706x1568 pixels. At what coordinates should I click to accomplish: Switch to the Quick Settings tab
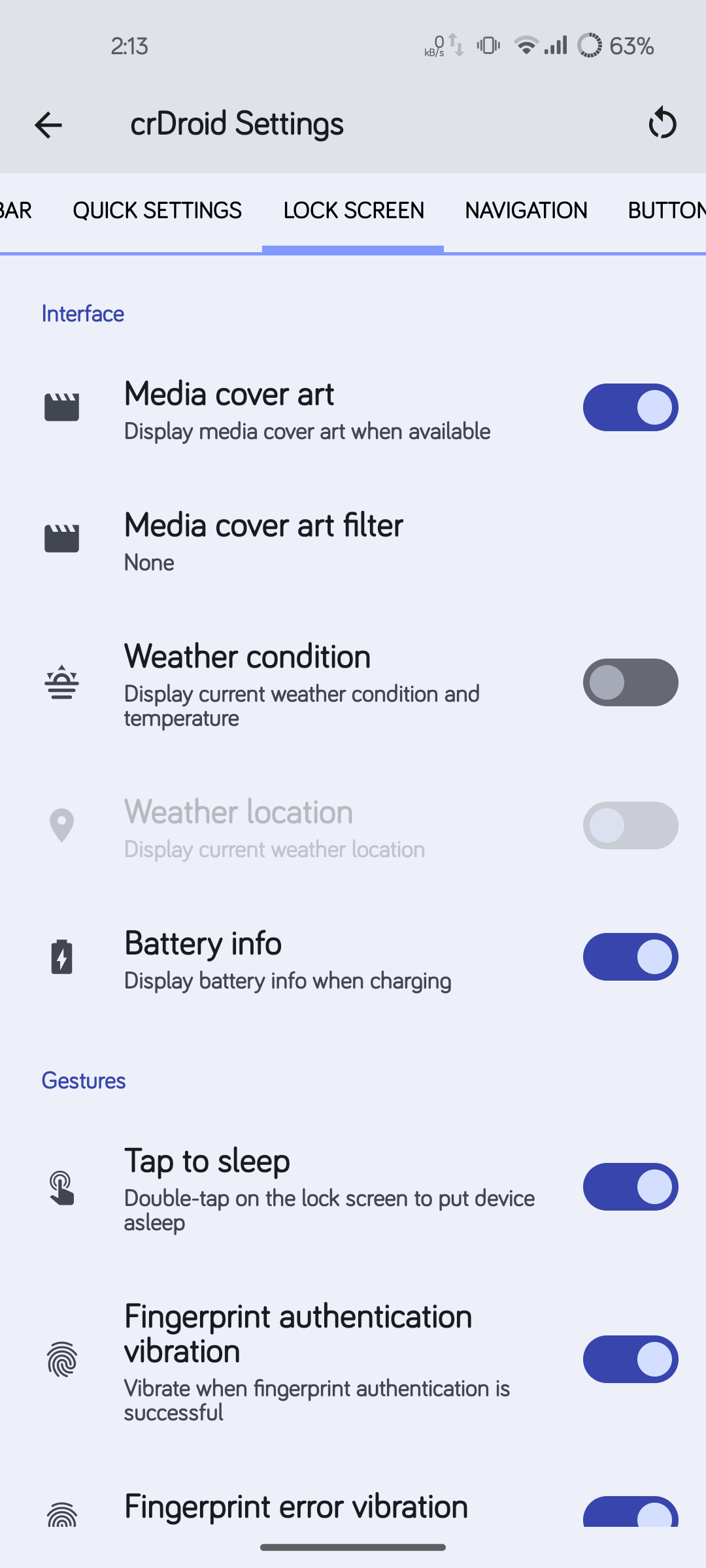[158, 210]
